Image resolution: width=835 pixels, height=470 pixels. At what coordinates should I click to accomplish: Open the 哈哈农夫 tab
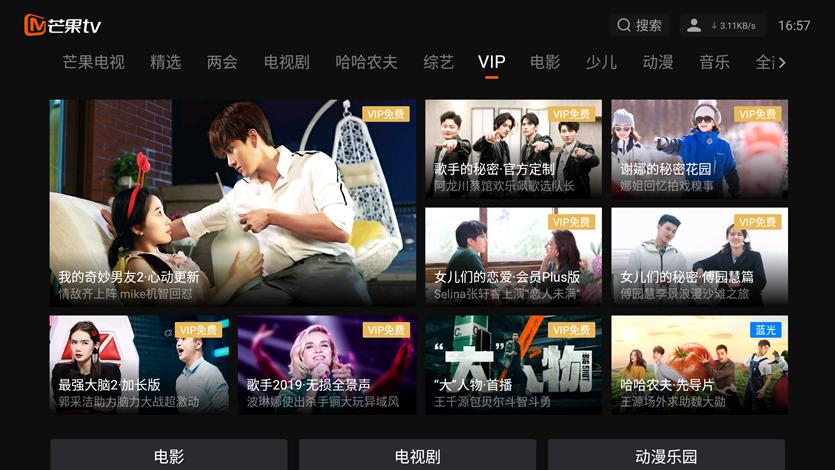click(366, 62)
